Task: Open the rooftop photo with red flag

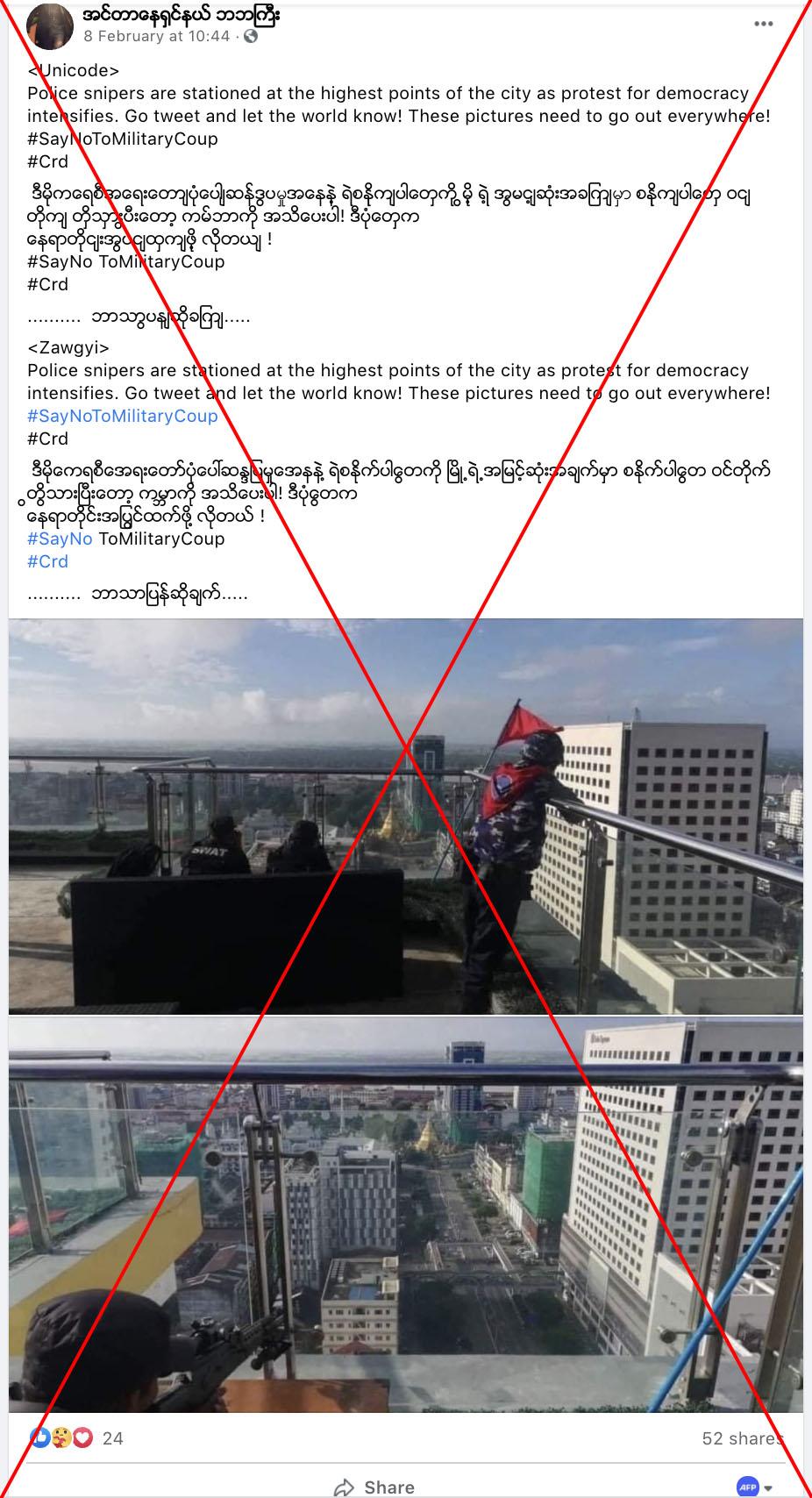Action: (x=406, y=816)
